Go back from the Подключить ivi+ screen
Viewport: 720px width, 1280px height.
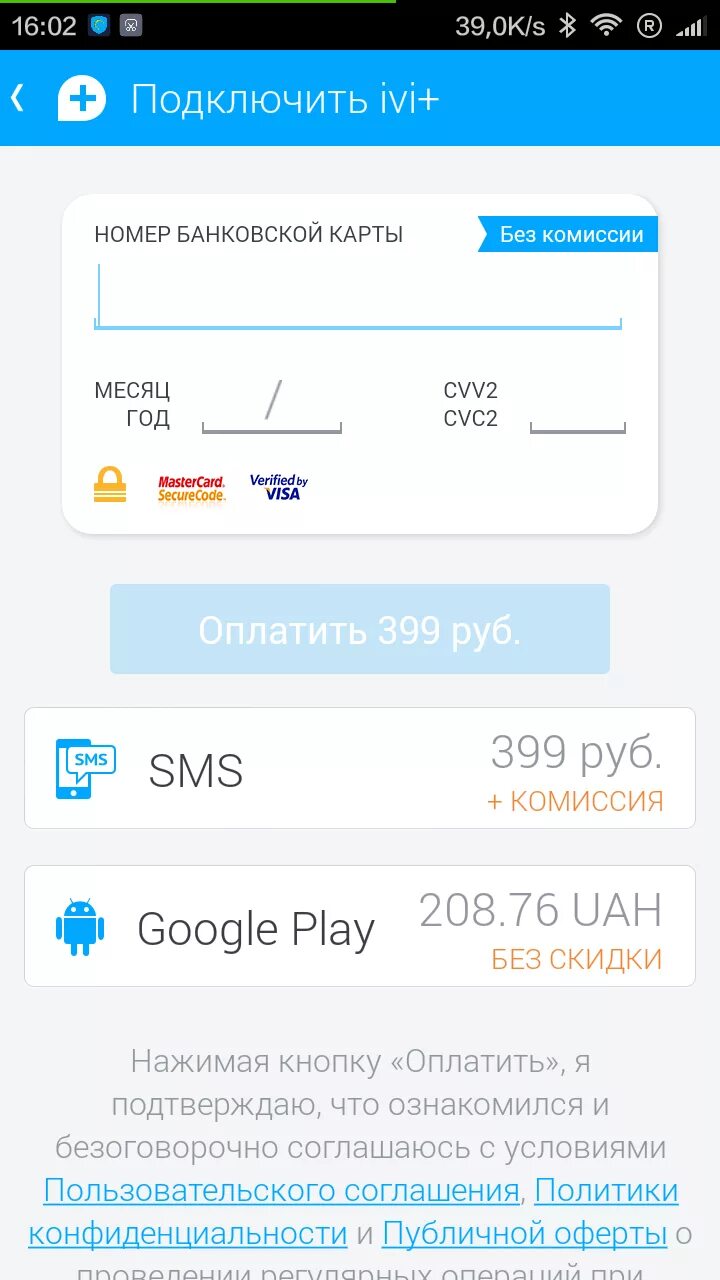click(17, 98)
